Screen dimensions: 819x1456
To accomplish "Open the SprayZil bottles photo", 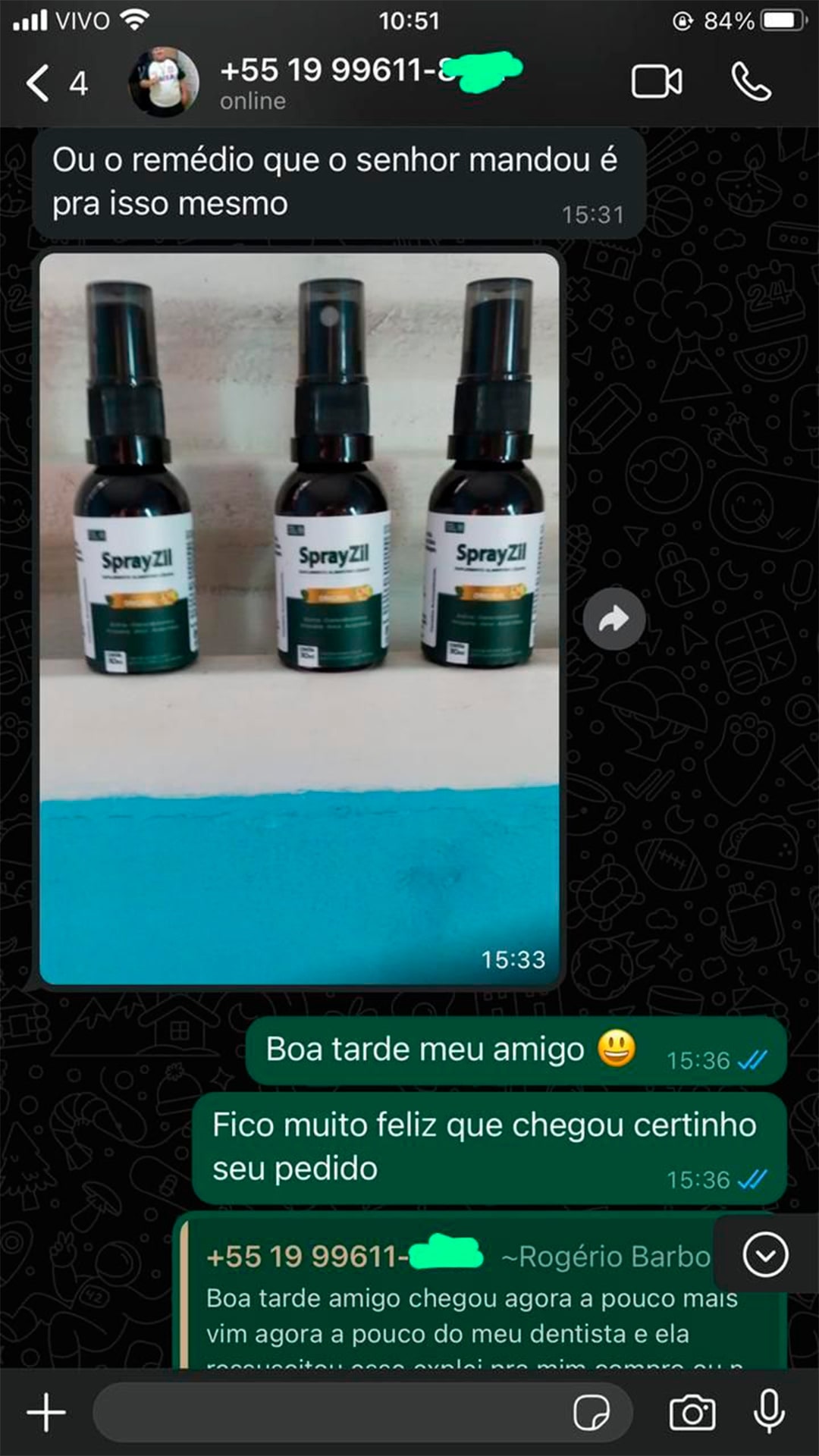I will (x=299, y=618).
